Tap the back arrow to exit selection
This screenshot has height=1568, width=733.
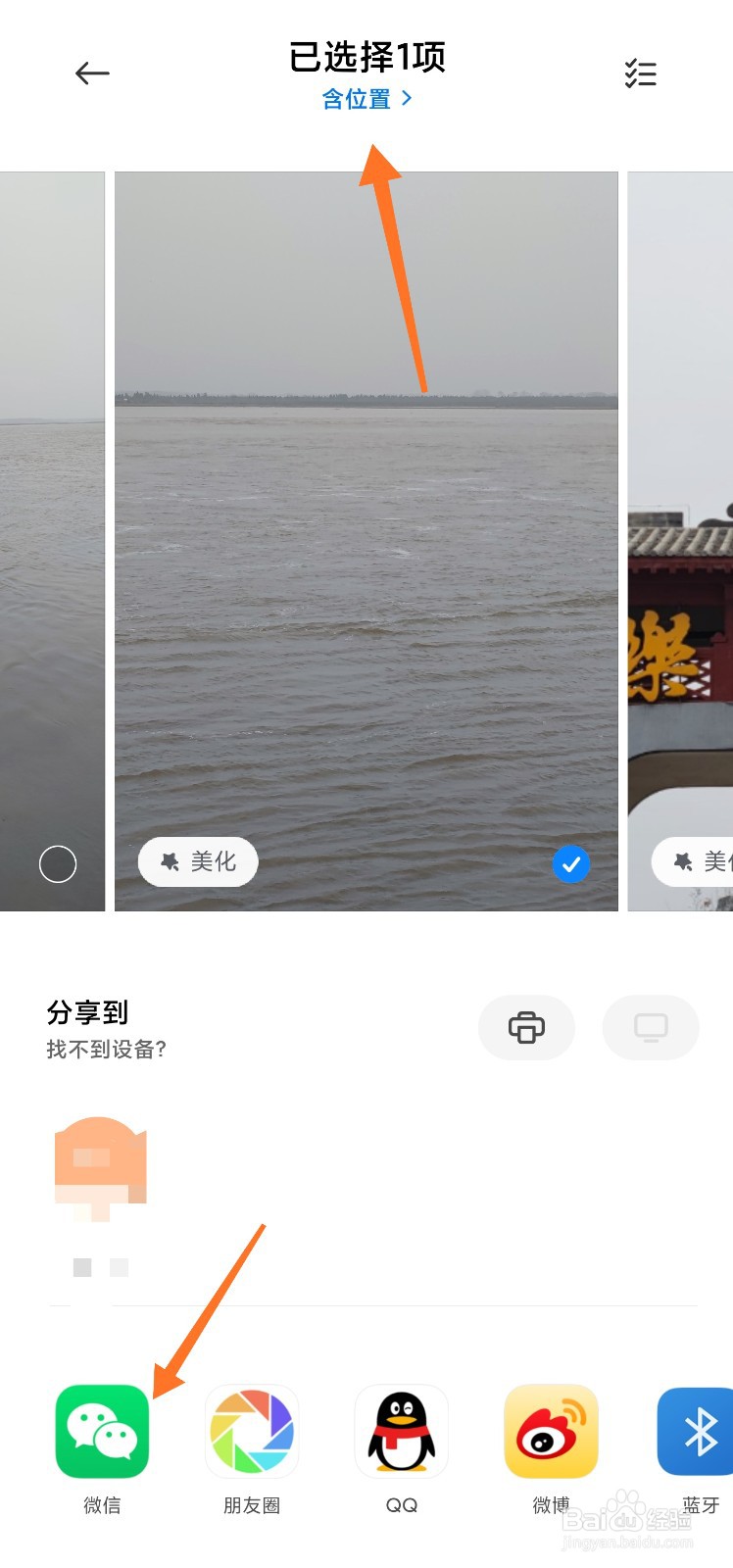click(91, 73)
